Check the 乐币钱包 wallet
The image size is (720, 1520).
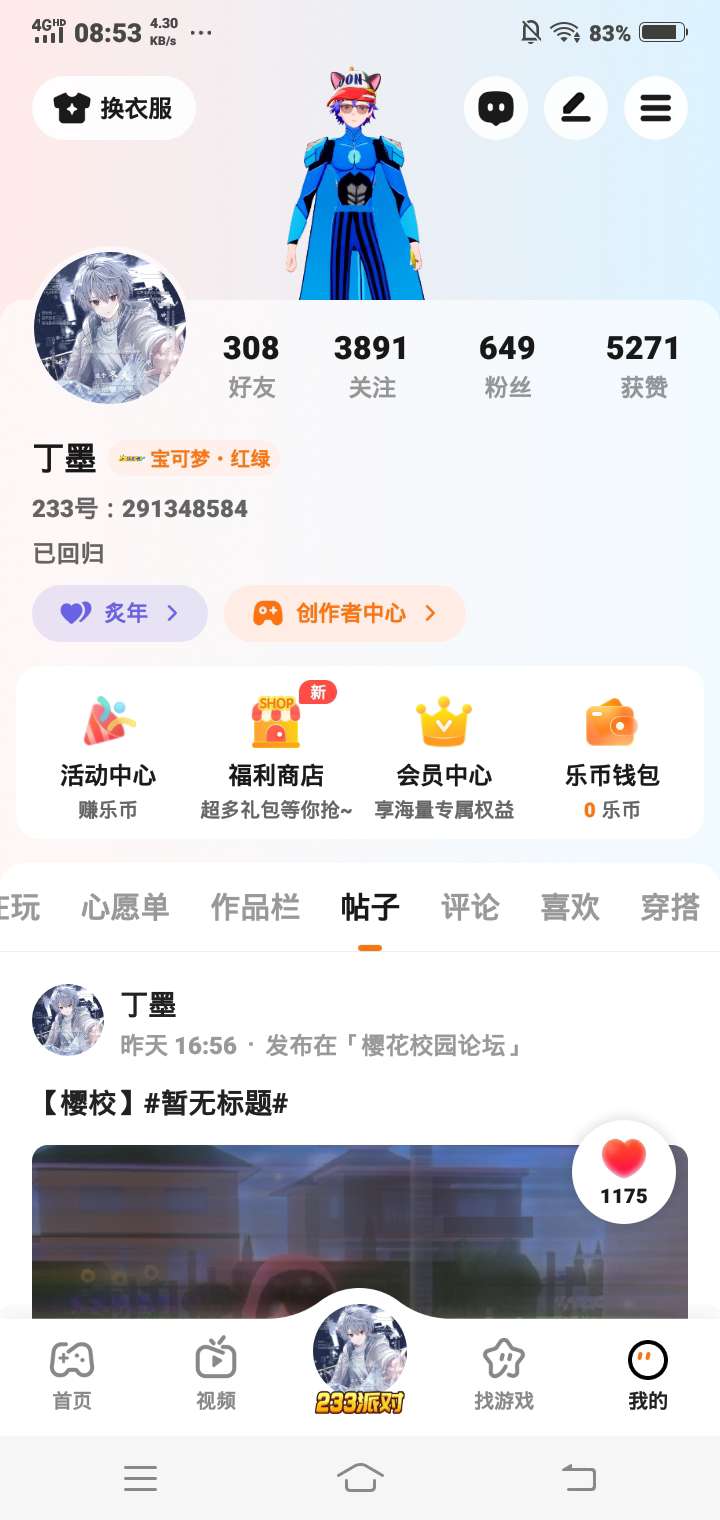[x=612, y=755]
